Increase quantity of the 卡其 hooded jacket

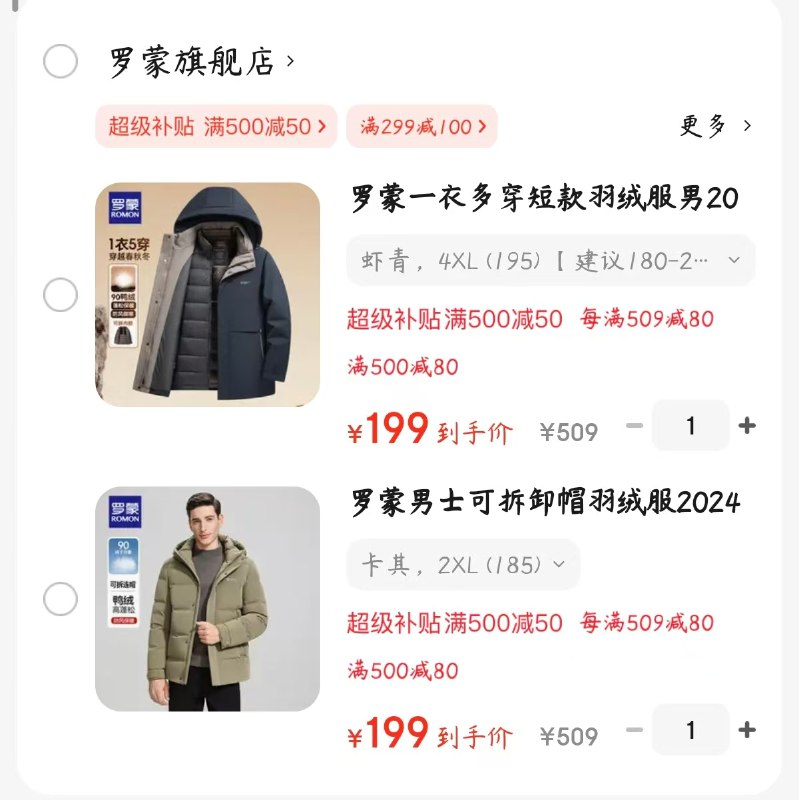click(747, 730)
